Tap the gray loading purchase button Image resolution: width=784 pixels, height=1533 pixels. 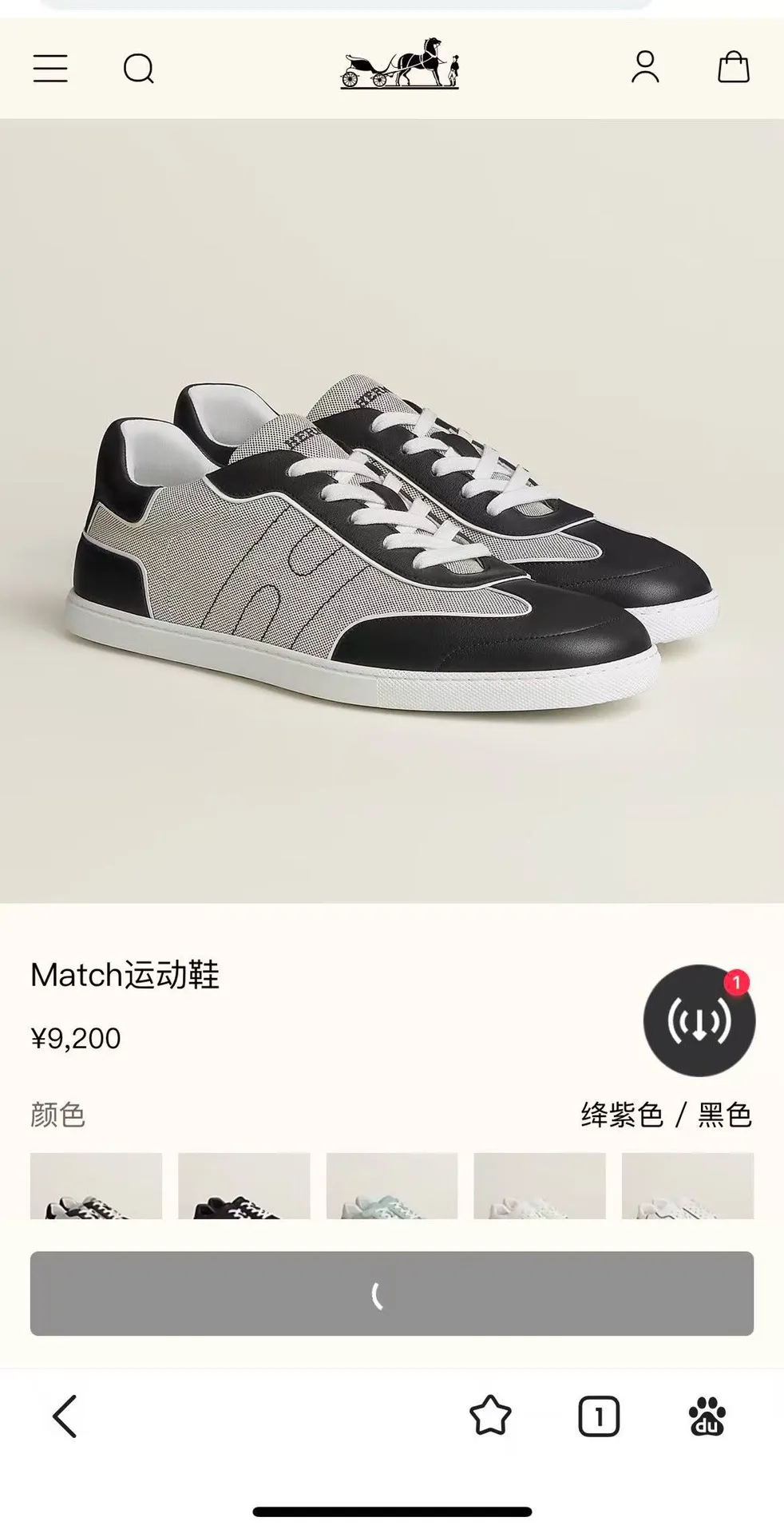(x=392, y=1293)
